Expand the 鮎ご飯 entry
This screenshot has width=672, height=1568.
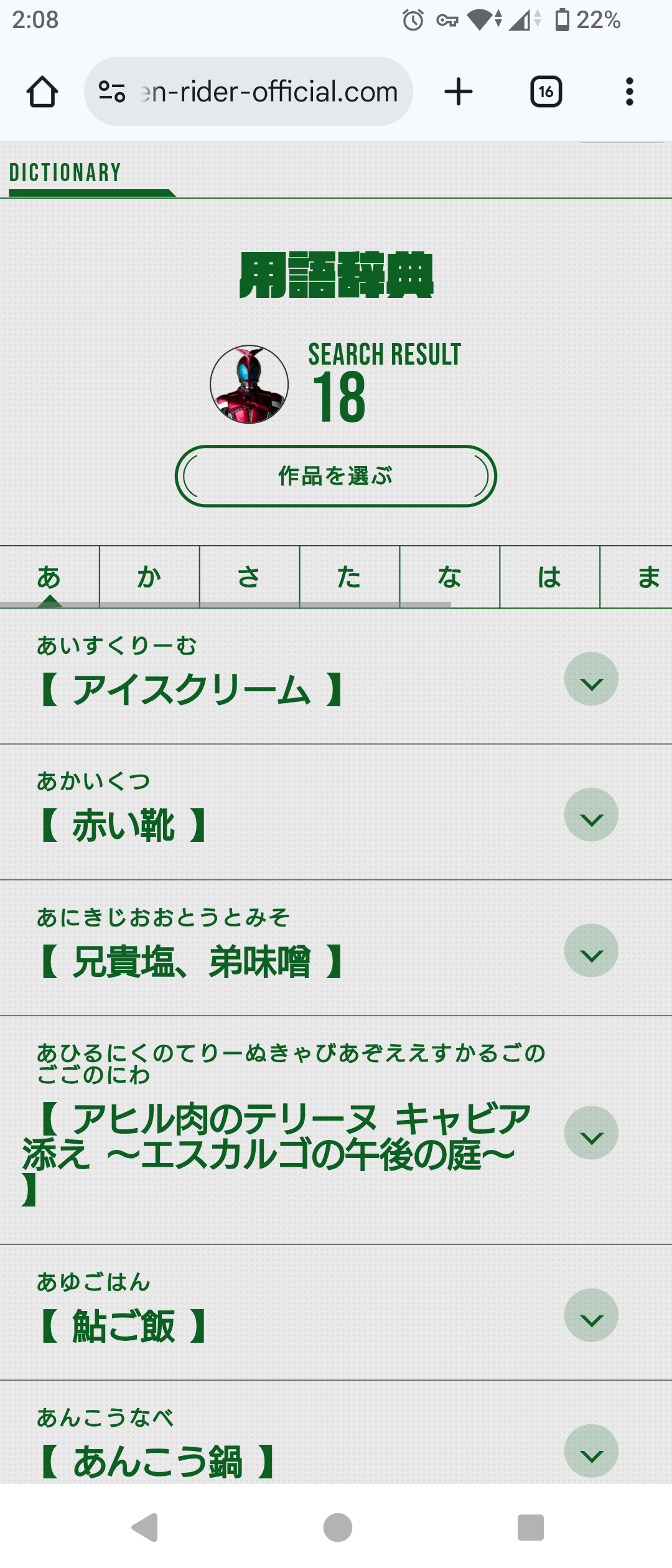[x=591, y=1315]
